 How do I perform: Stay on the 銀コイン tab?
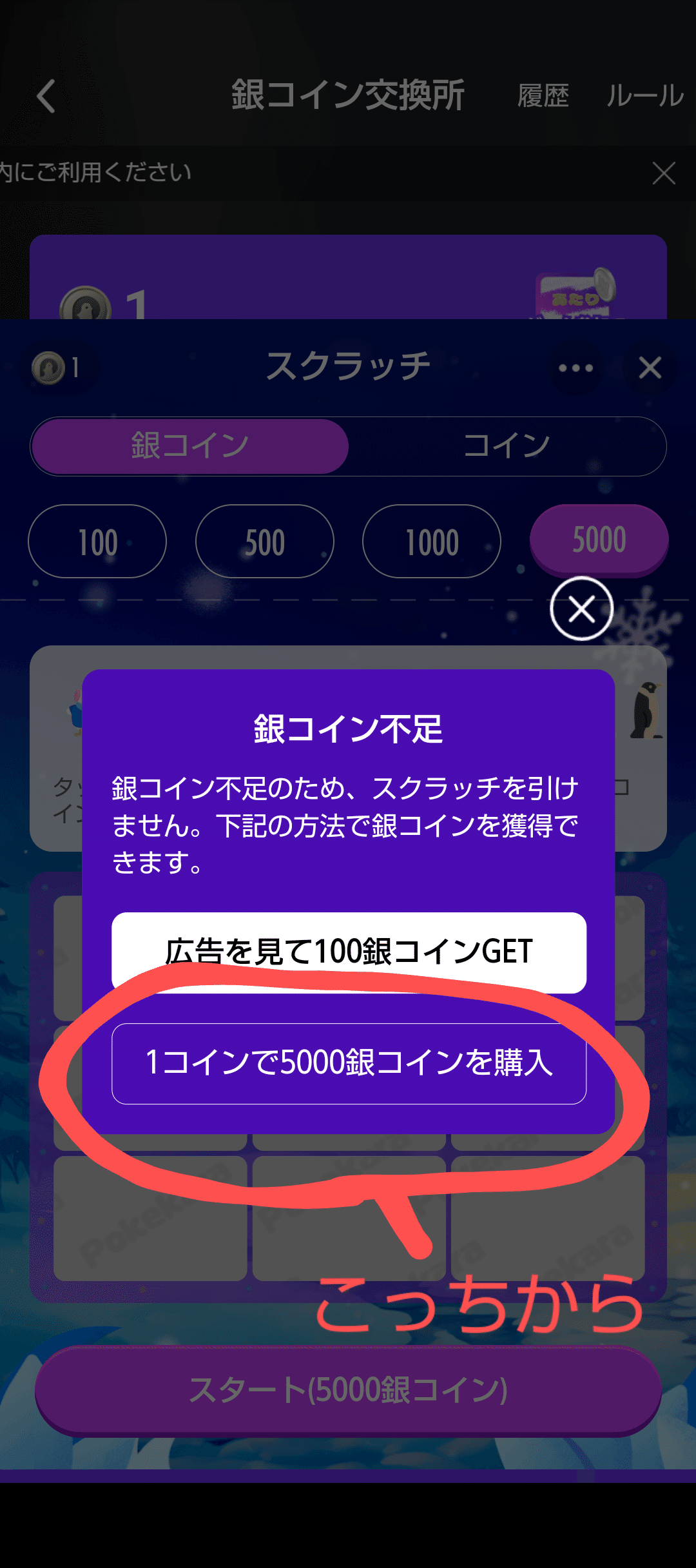[x=190, y=446]
